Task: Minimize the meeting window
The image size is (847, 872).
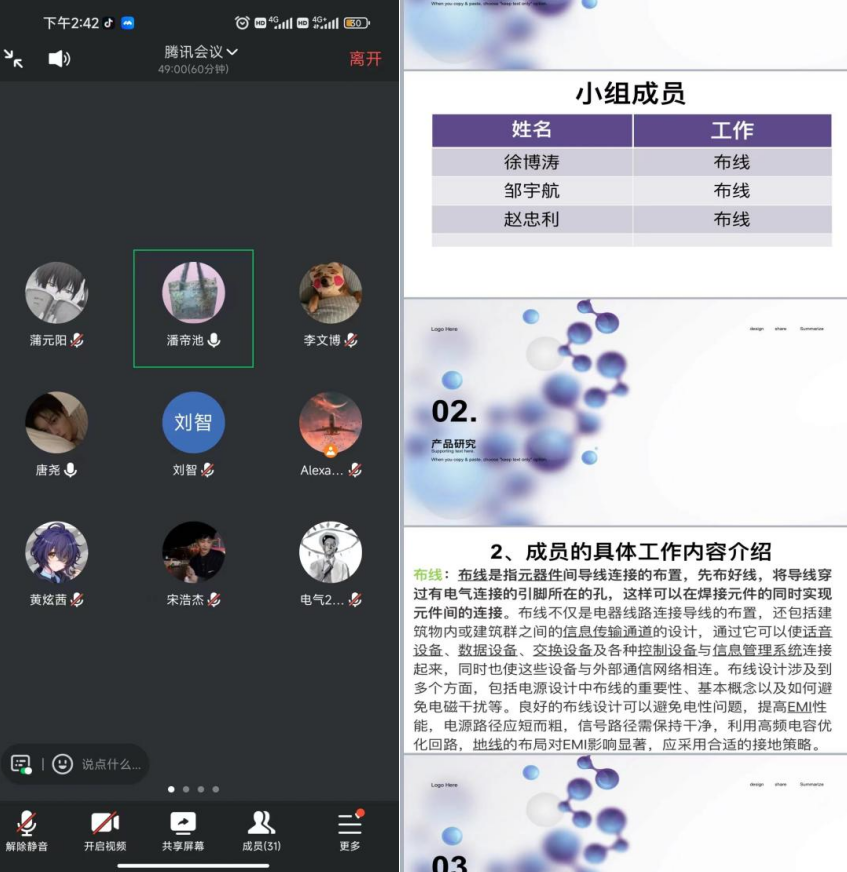Action: (x=14, y=59)
